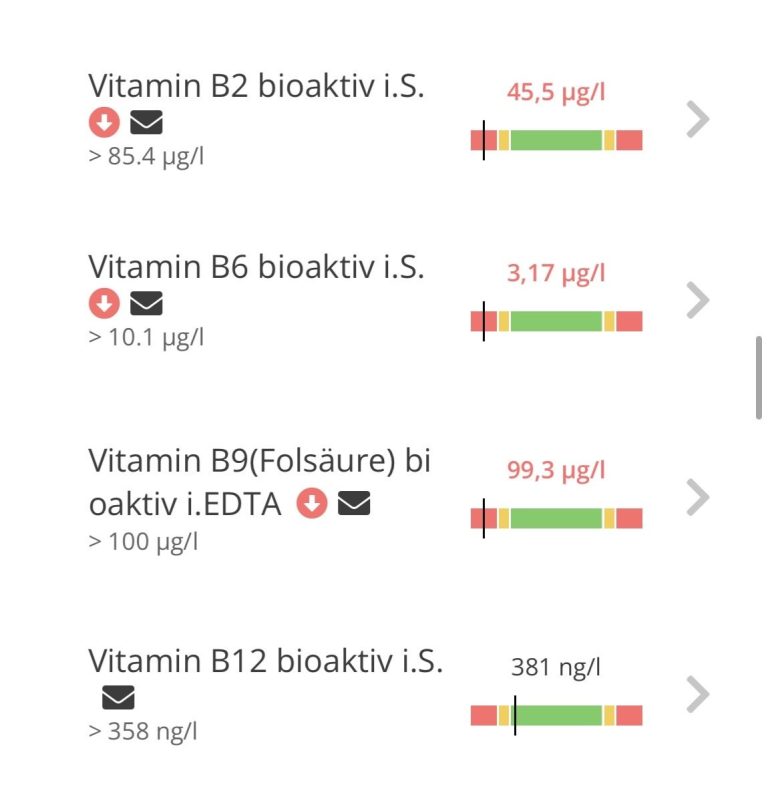
Task: Open Vitamin B9 (Folsäure) result details
Action: point(698,497)
